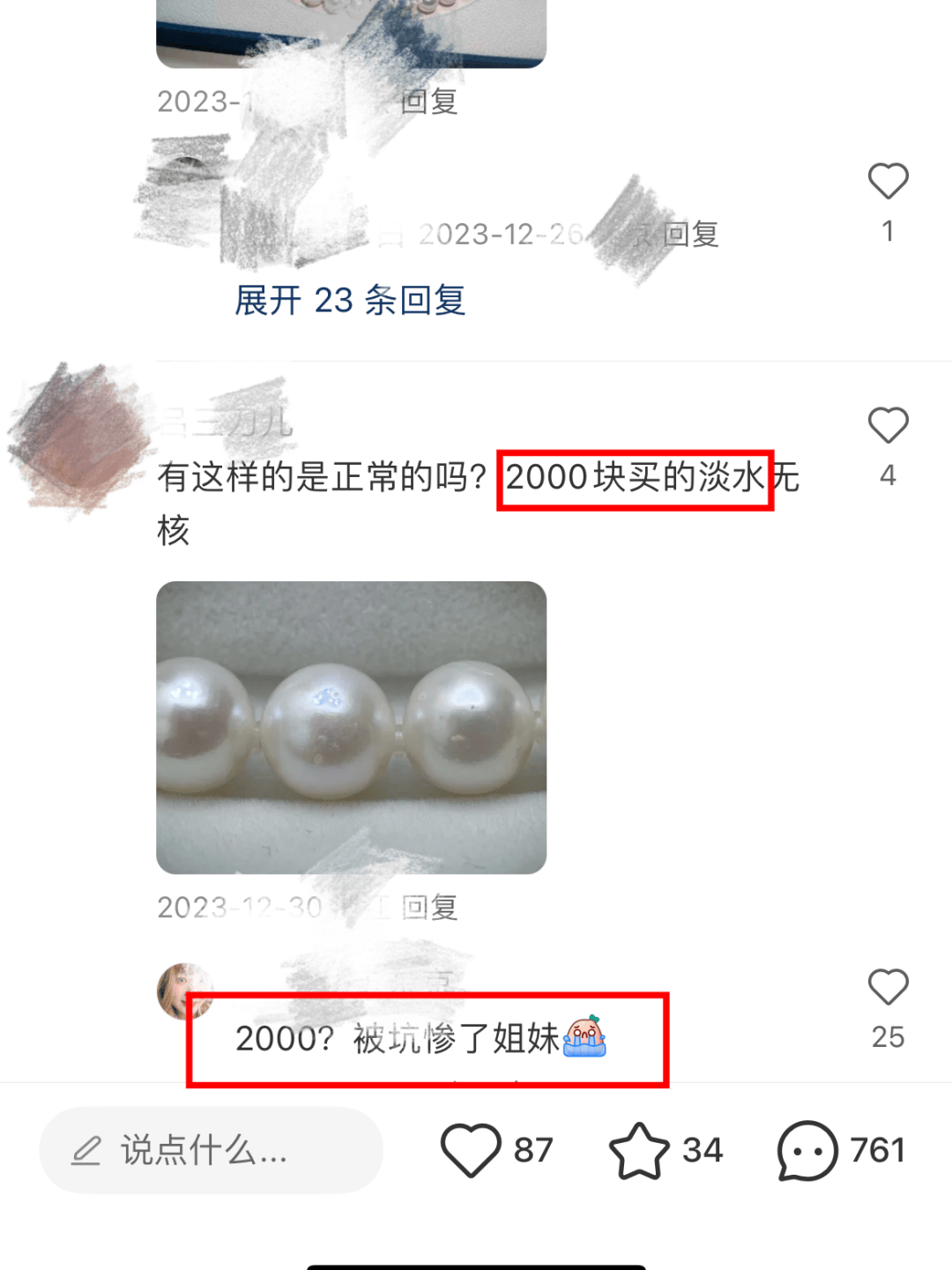The height and width of the screenshot is (1270, 952).
Task: Like the reply dated 2023-12-26
Action: [888, 183]
